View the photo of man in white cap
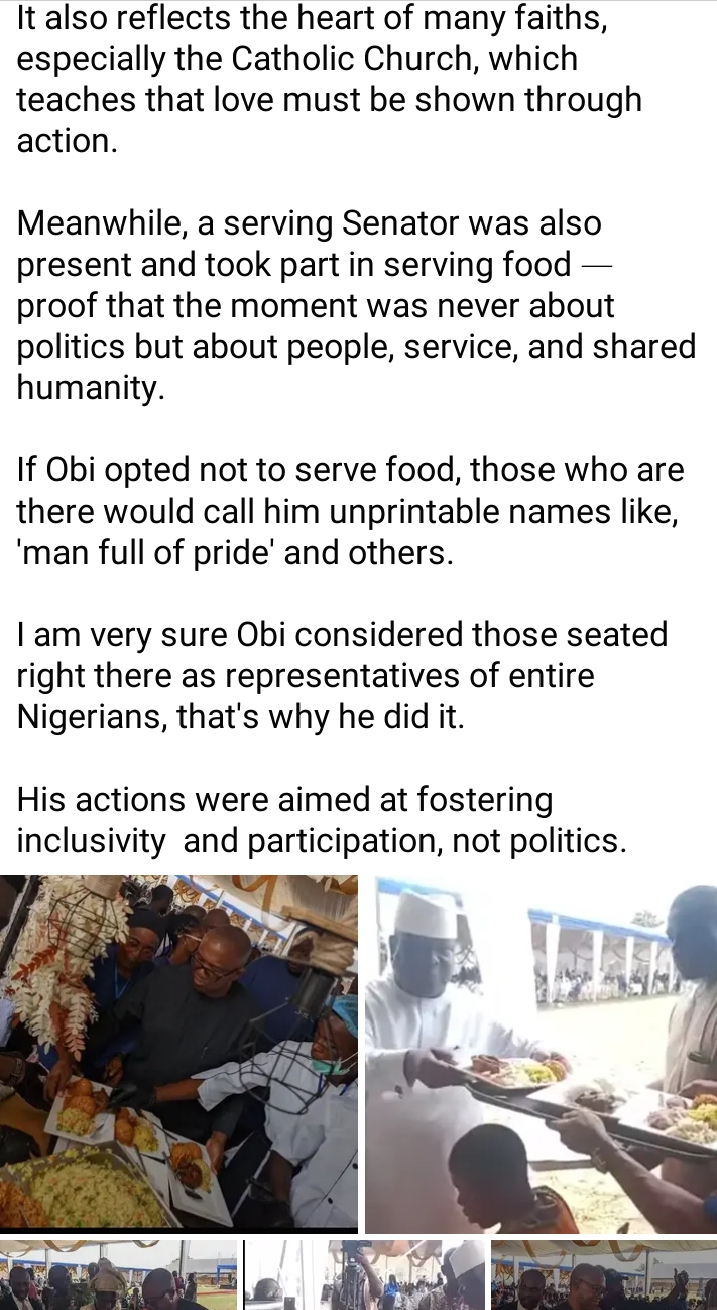The image size is (717, 1310). (x=541, y=1054)
